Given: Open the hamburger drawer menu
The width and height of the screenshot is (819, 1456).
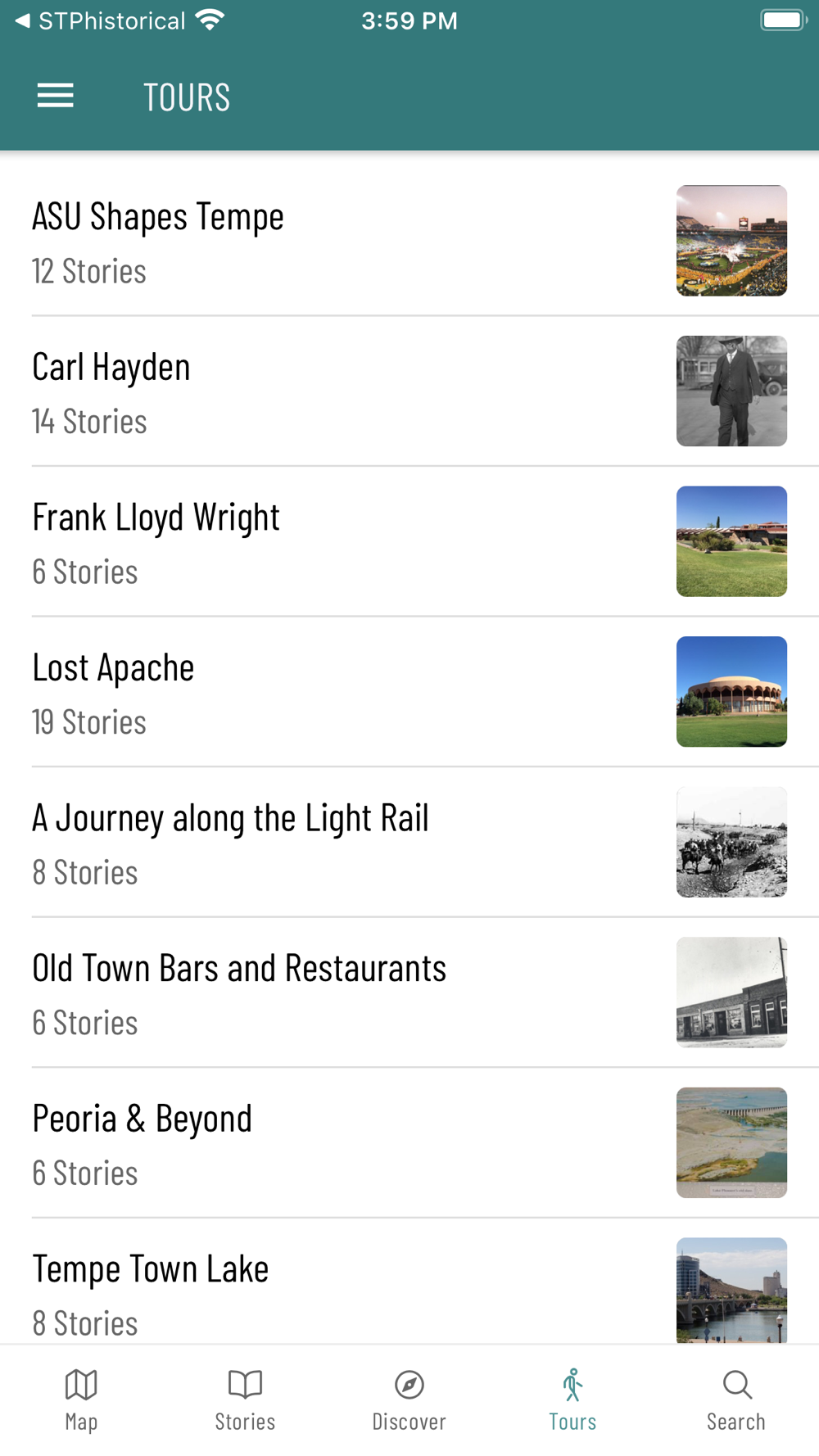Looking at the screenshot, I should pos(56,97).
